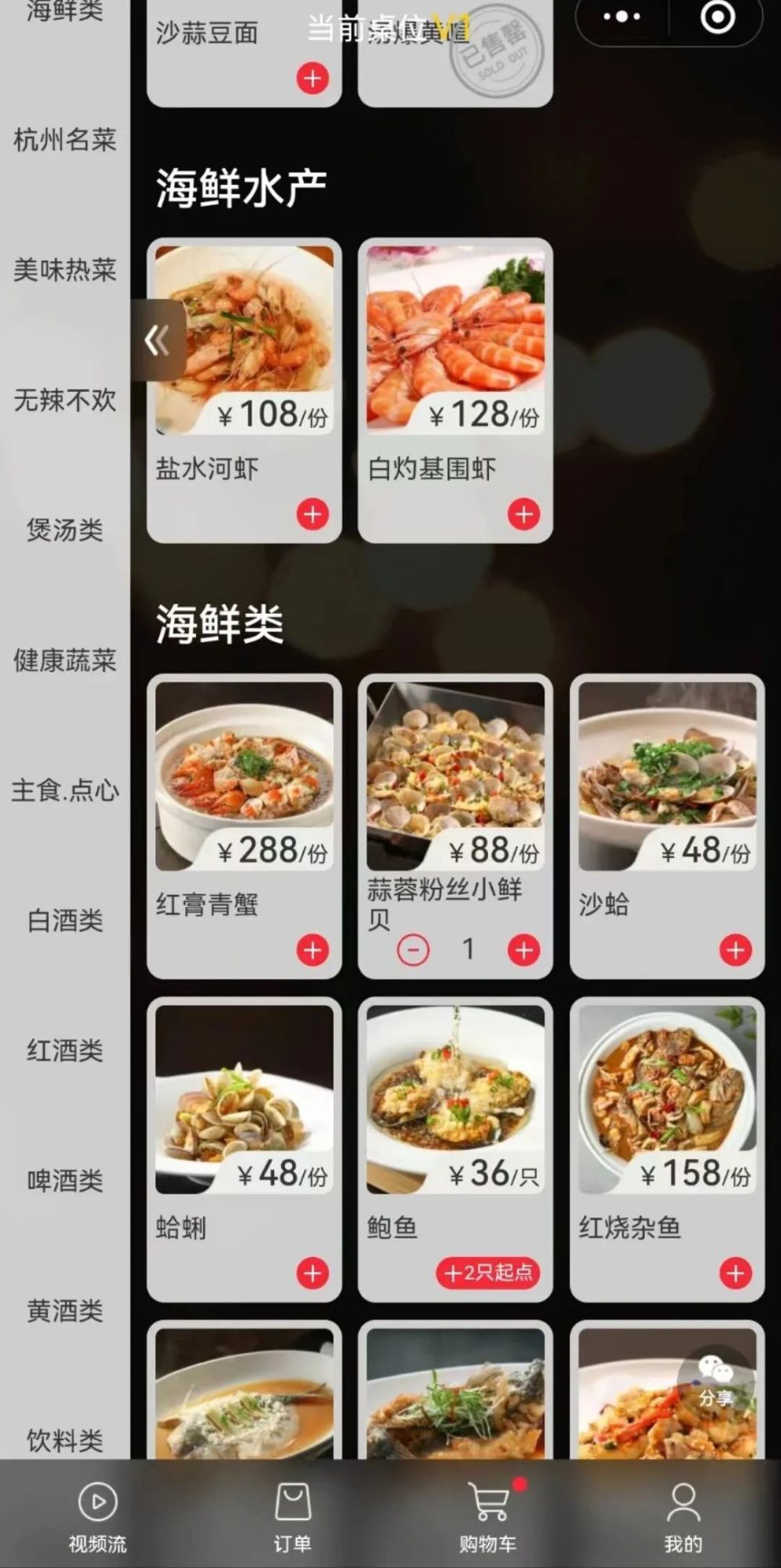
Task: Close the mini program via target icon
Action: tap(717, 17)
